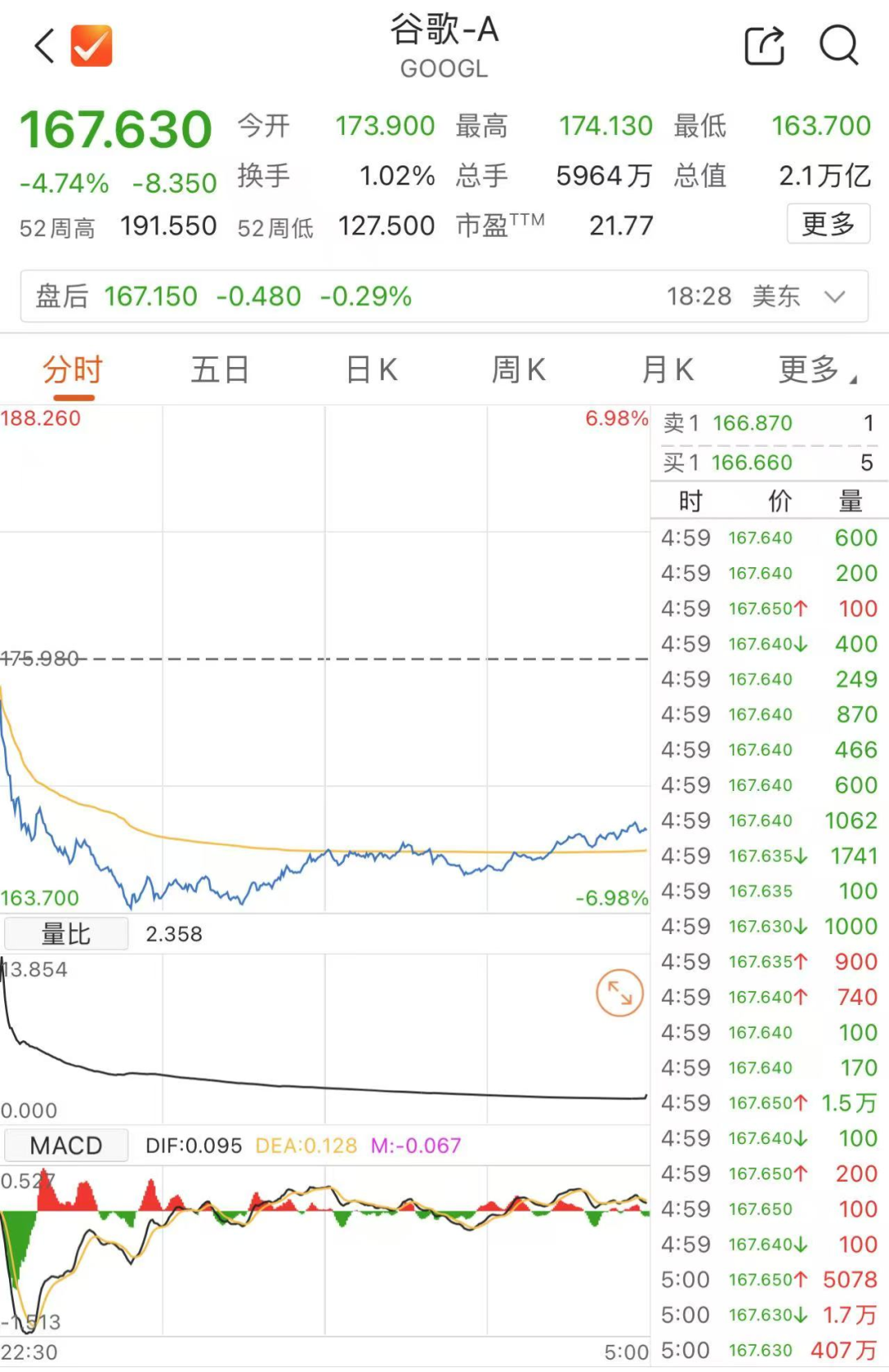Screen dimensions: 889x1372
Task: Select the 分时 chart tab
Action: click(x=73, y=370)
